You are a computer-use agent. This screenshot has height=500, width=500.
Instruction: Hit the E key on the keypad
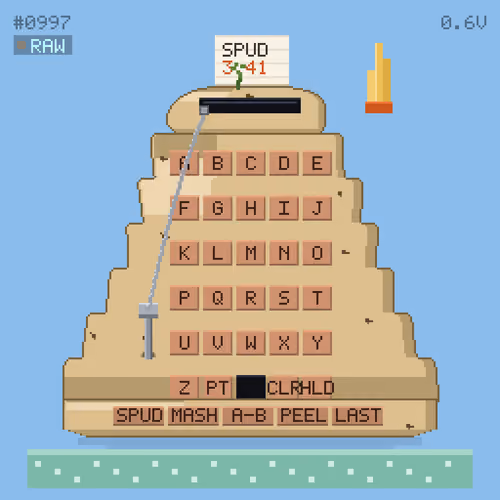click(x=317, y=163)
